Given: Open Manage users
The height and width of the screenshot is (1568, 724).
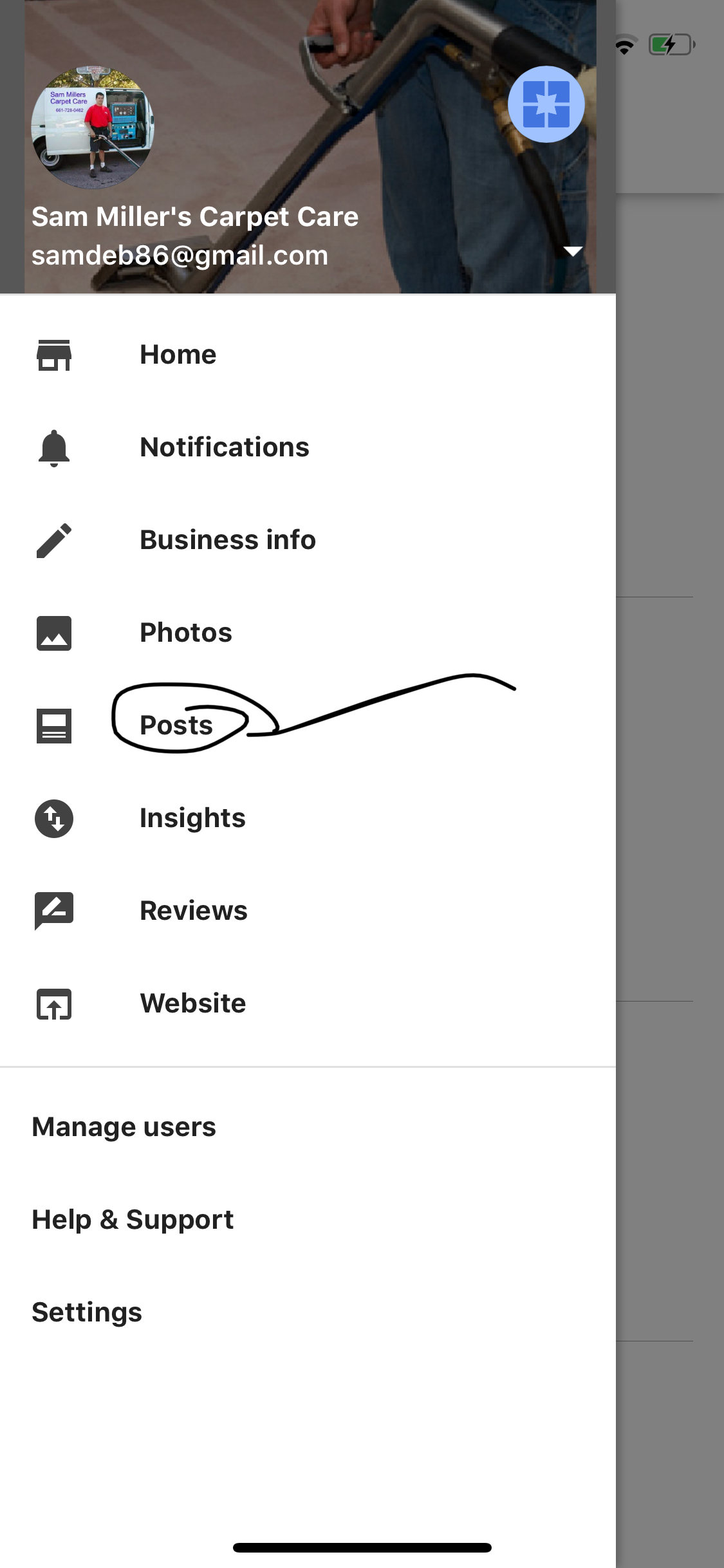Looking at the screenshot, I should [x=124, y=1127].
